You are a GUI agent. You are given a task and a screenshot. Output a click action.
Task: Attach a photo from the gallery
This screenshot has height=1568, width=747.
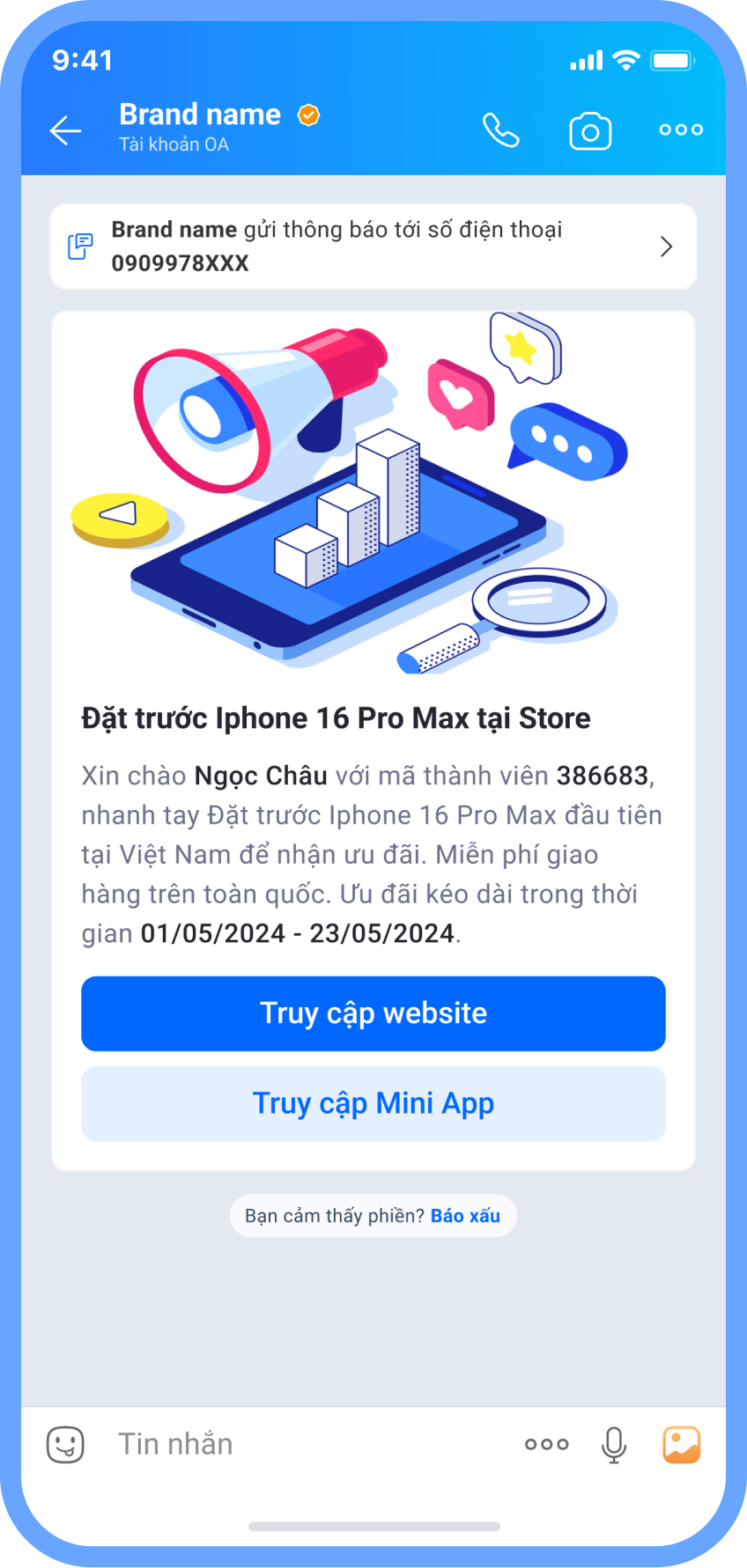pyautogui.click(x=681, y=1445)
